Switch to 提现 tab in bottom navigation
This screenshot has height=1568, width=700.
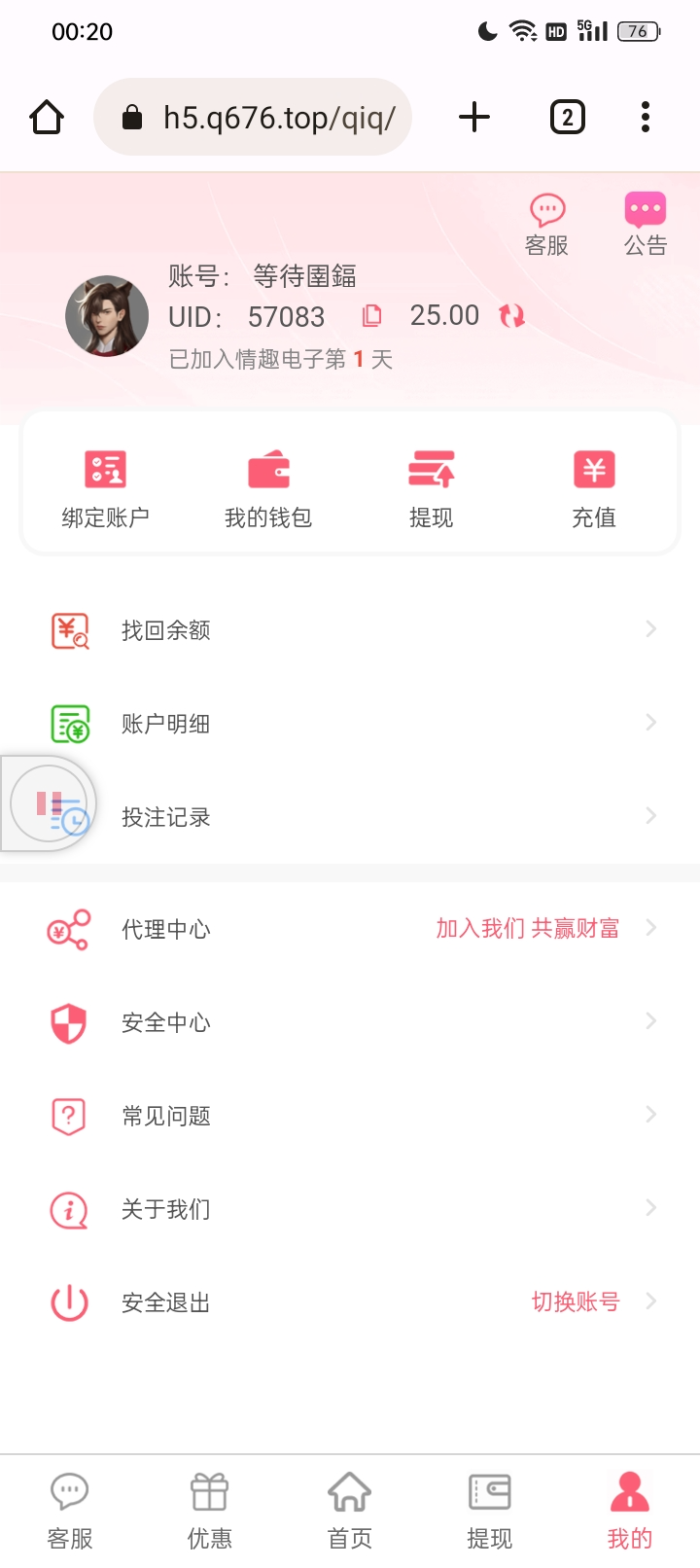click(489, 1490)
